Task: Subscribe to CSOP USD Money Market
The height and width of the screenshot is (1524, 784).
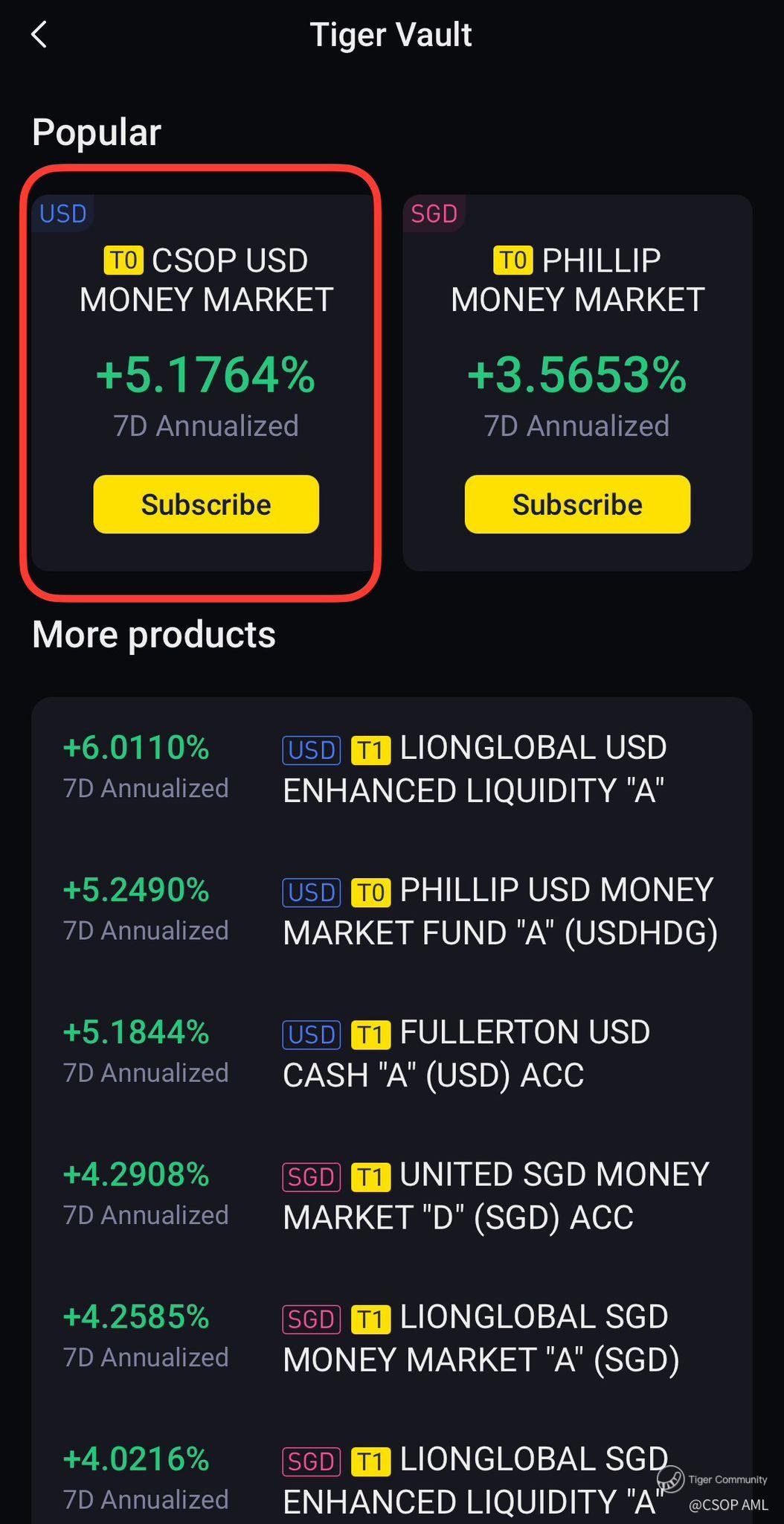Action: pyautogui.click(x=206, y=505)
